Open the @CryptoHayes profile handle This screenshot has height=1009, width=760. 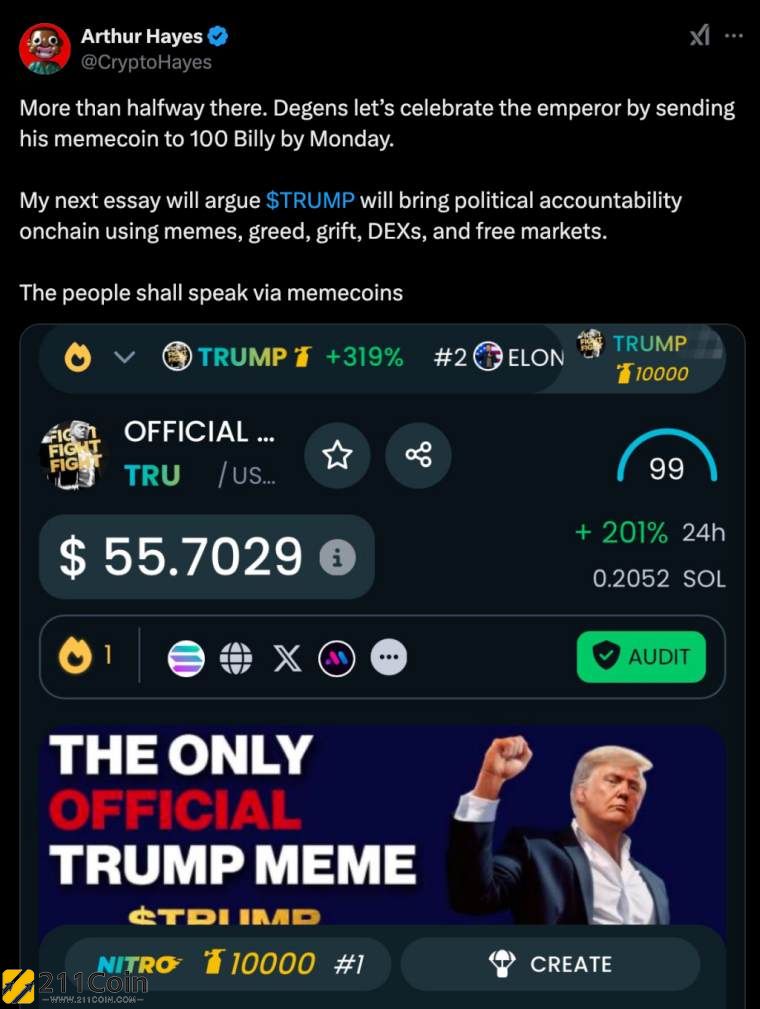coord(146,62)
